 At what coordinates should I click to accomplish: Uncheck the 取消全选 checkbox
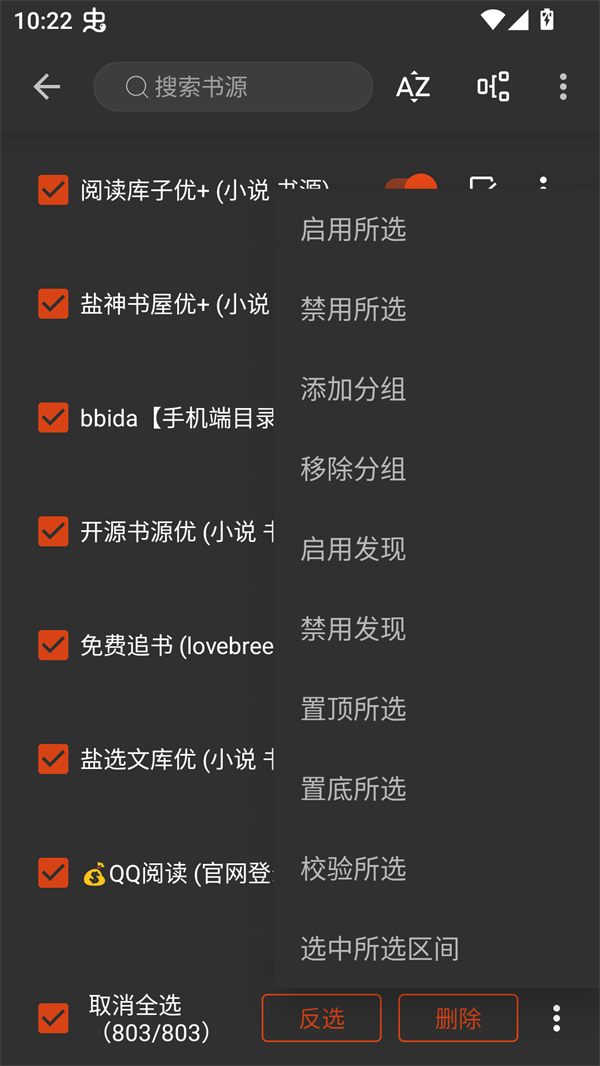click(x=53, y=1018)
